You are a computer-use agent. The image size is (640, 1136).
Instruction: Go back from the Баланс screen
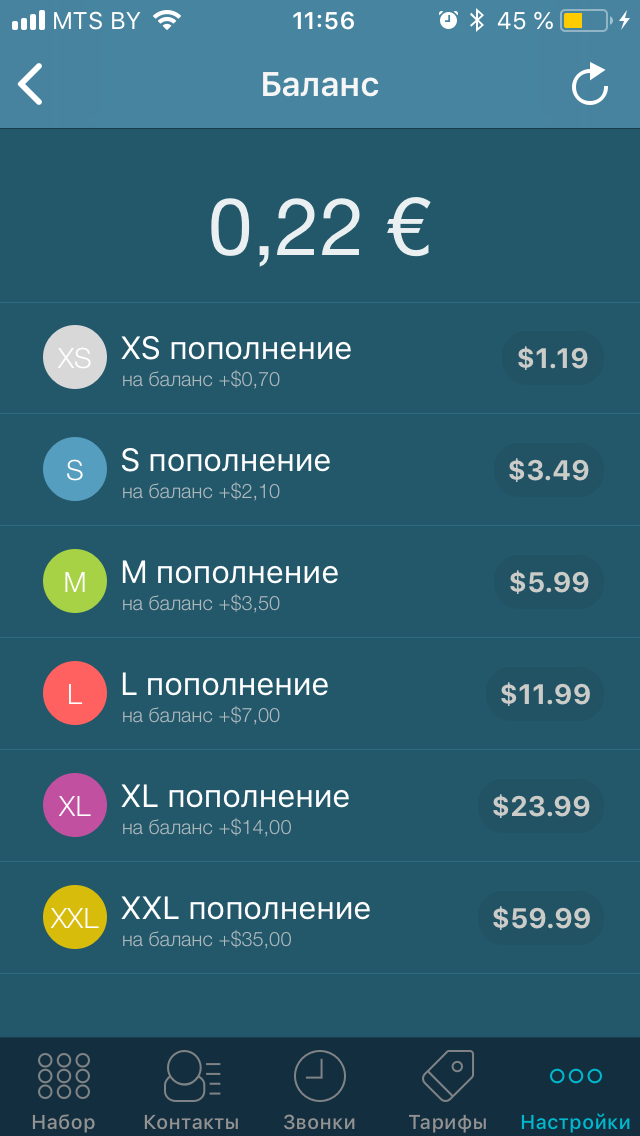(x=31, y=84)
